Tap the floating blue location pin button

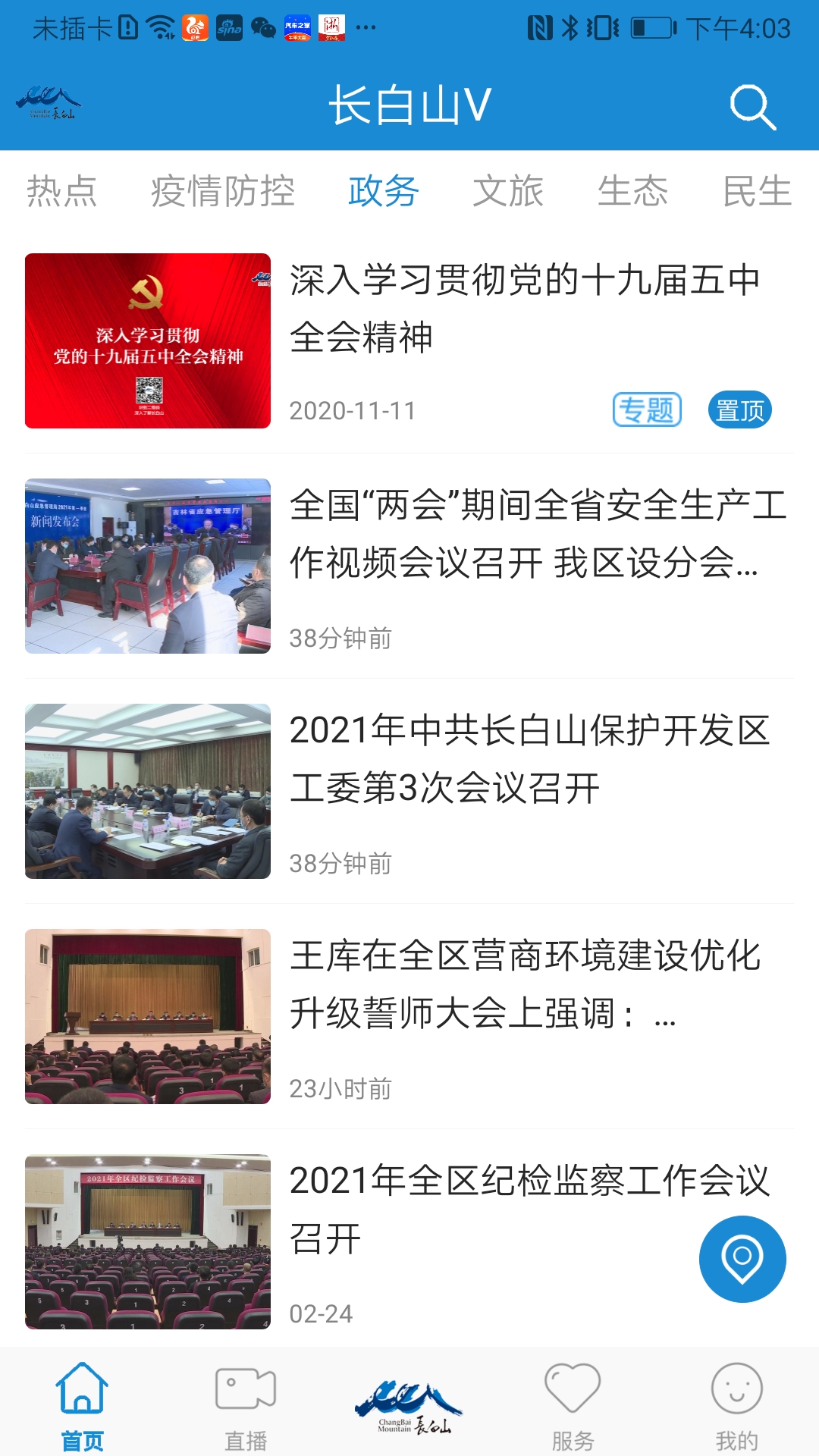(x=742, y=1257)
